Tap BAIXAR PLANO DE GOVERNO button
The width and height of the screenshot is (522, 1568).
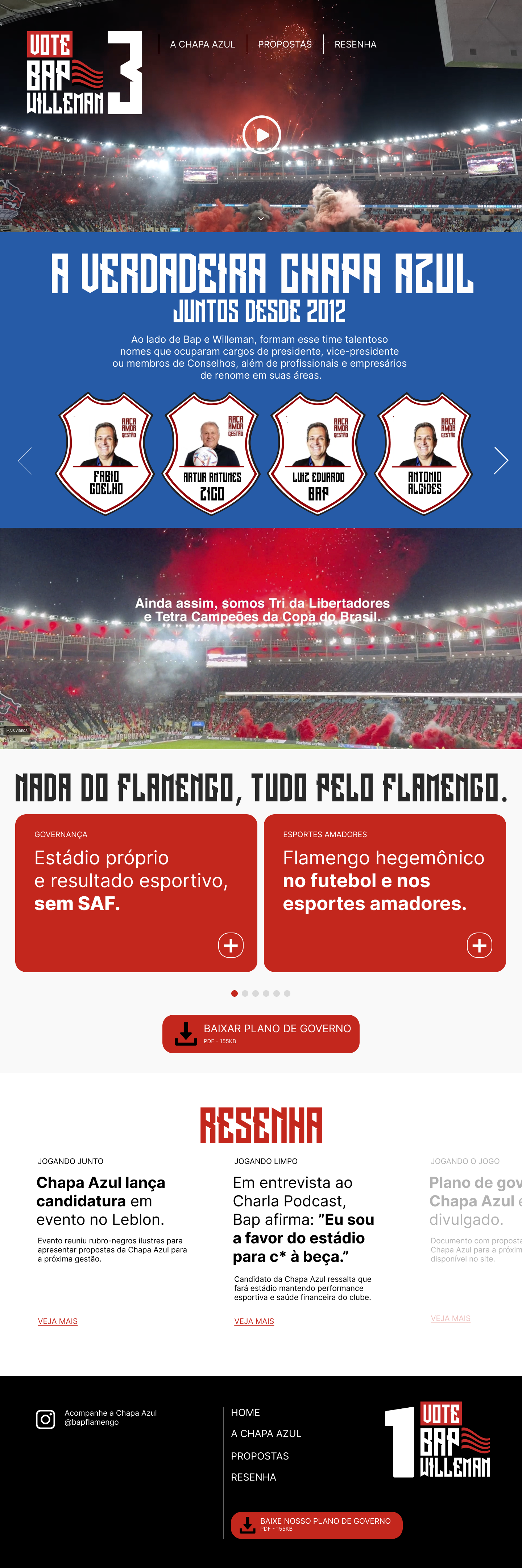261,1034
